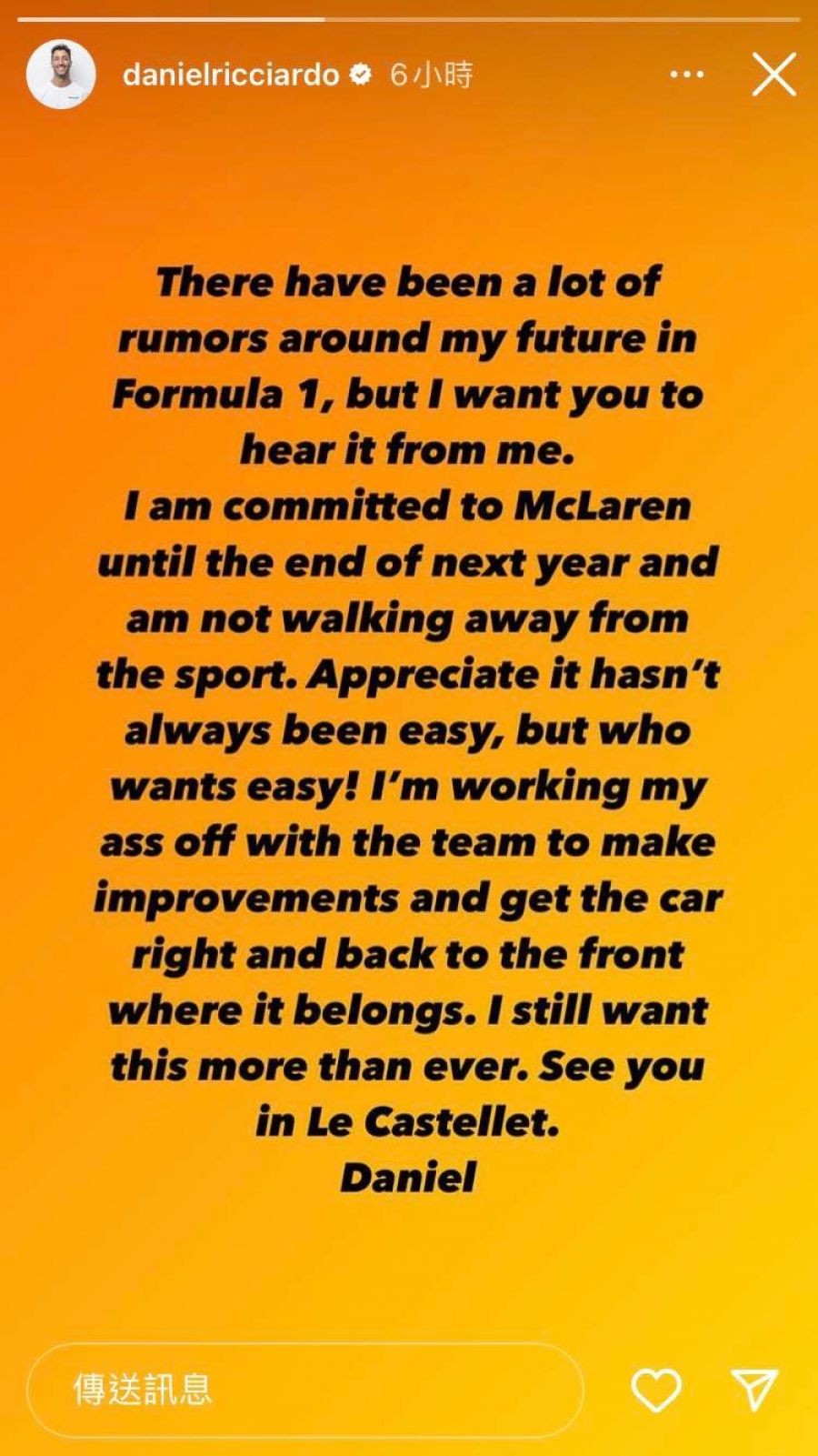Open the three-dot story options menu

point(686,75)
